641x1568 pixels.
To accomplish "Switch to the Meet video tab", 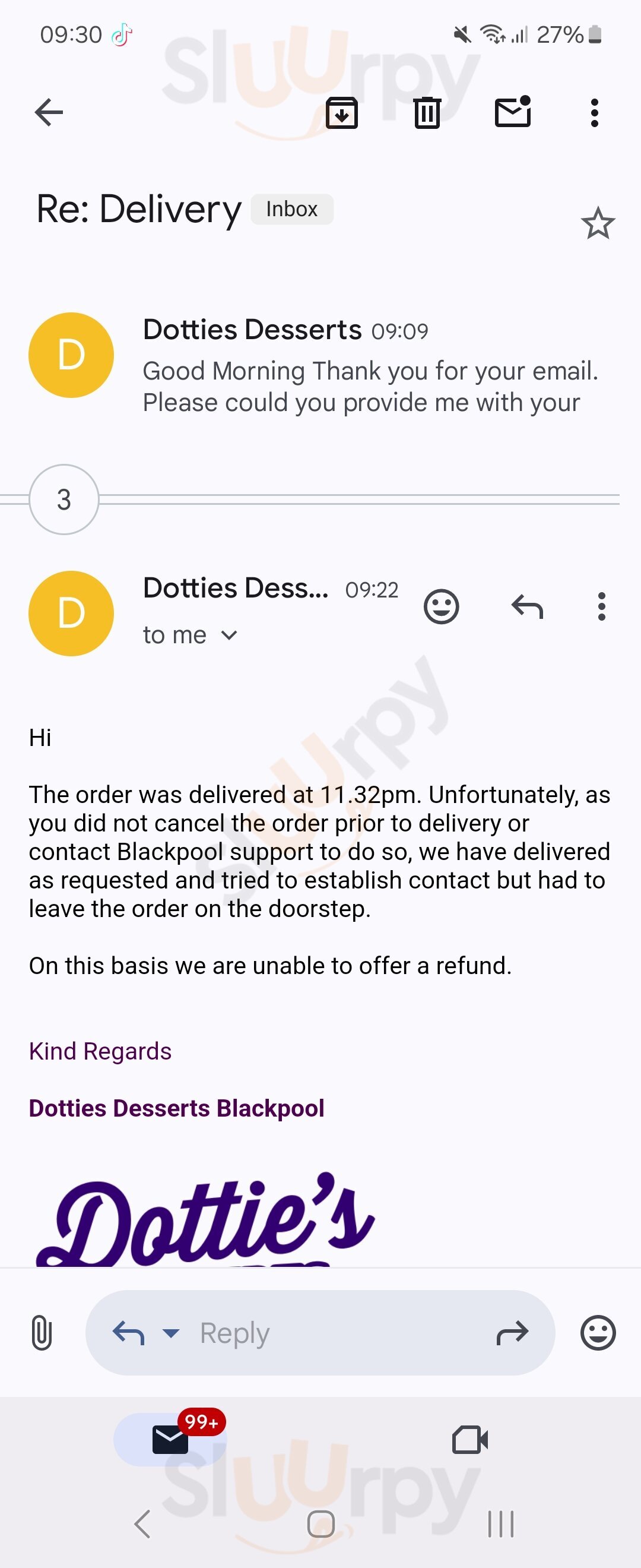I will click(x=469, y=1440).
